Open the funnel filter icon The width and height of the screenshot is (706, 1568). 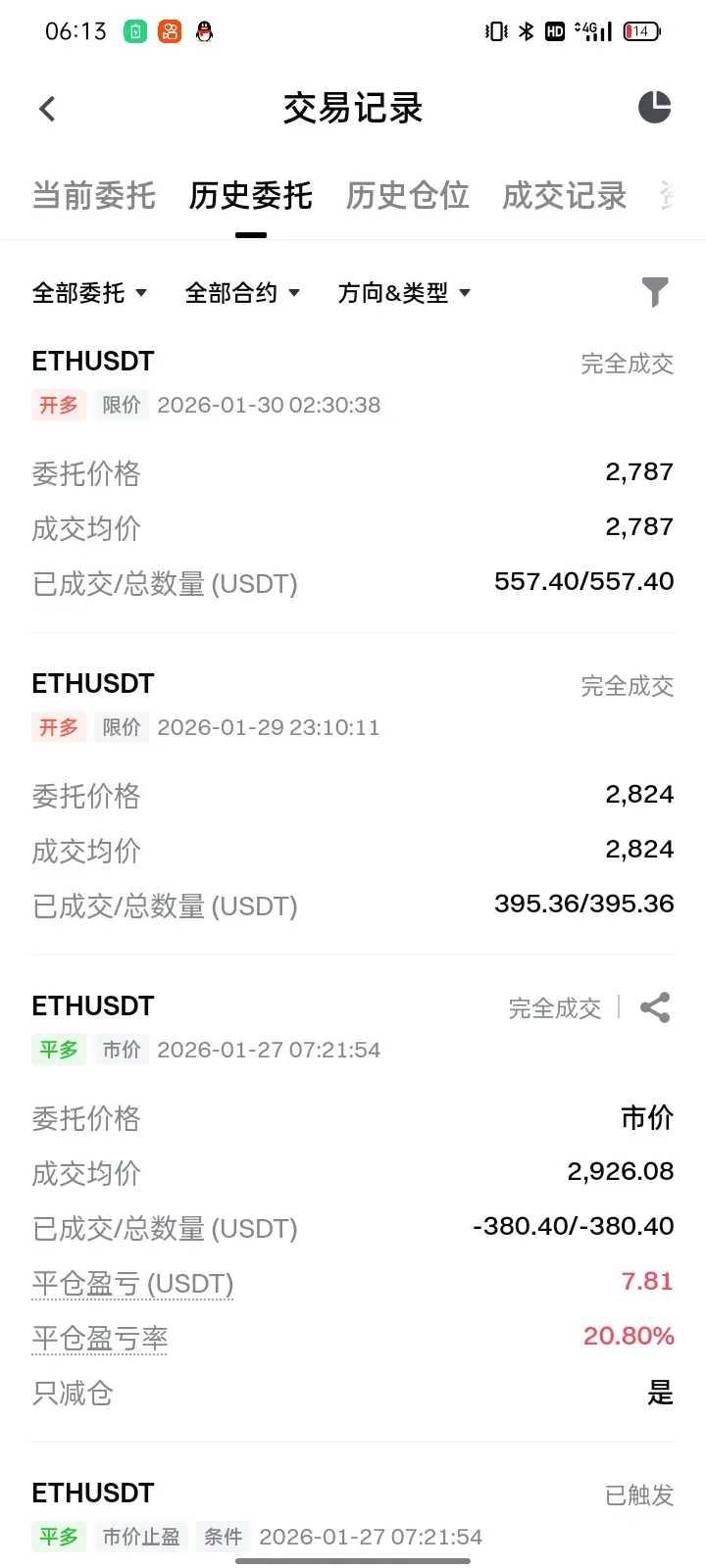[654, 292]
